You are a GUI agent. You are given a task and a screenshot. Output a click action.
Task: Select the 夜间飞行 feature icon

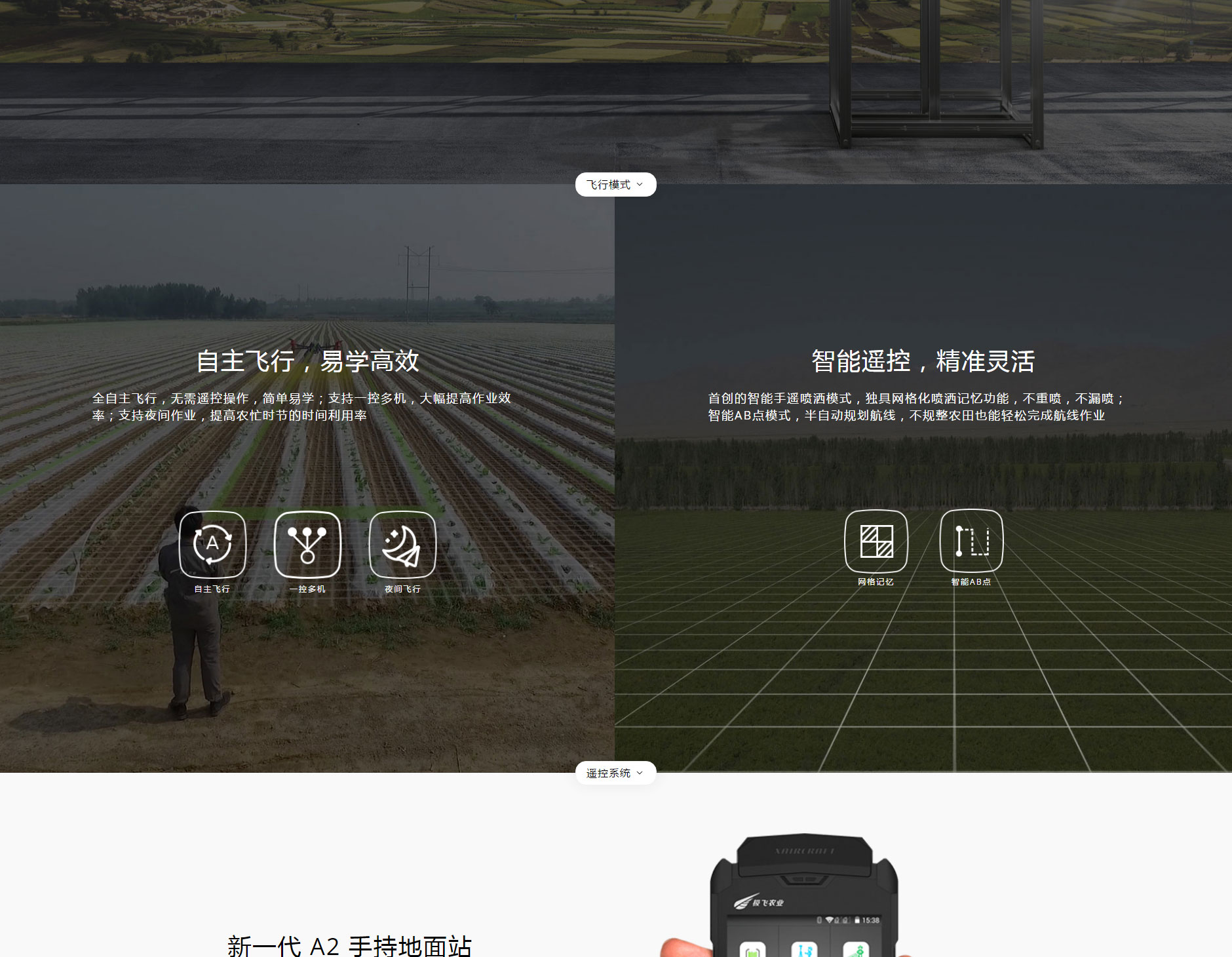pos(402,545)
